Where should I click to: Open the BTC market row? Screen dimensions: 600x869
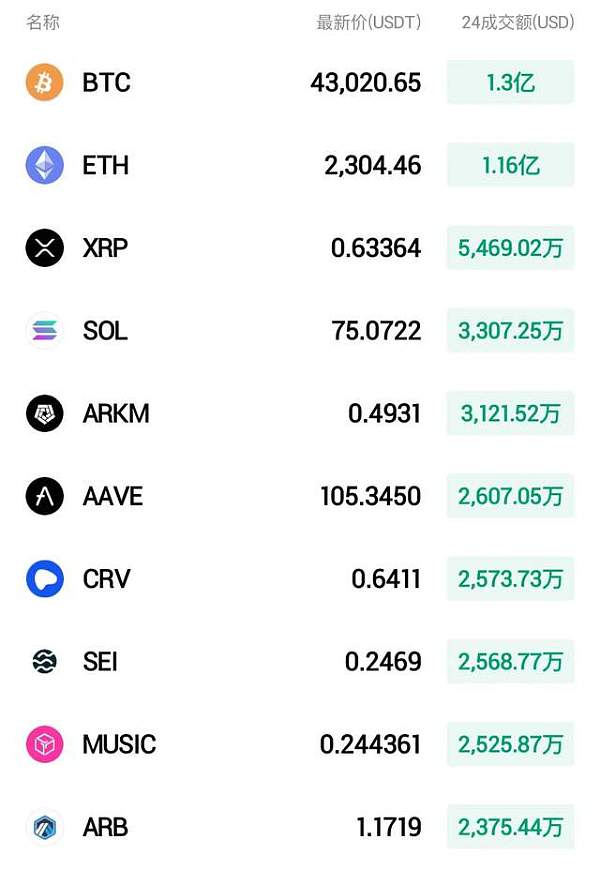(106, 82)
